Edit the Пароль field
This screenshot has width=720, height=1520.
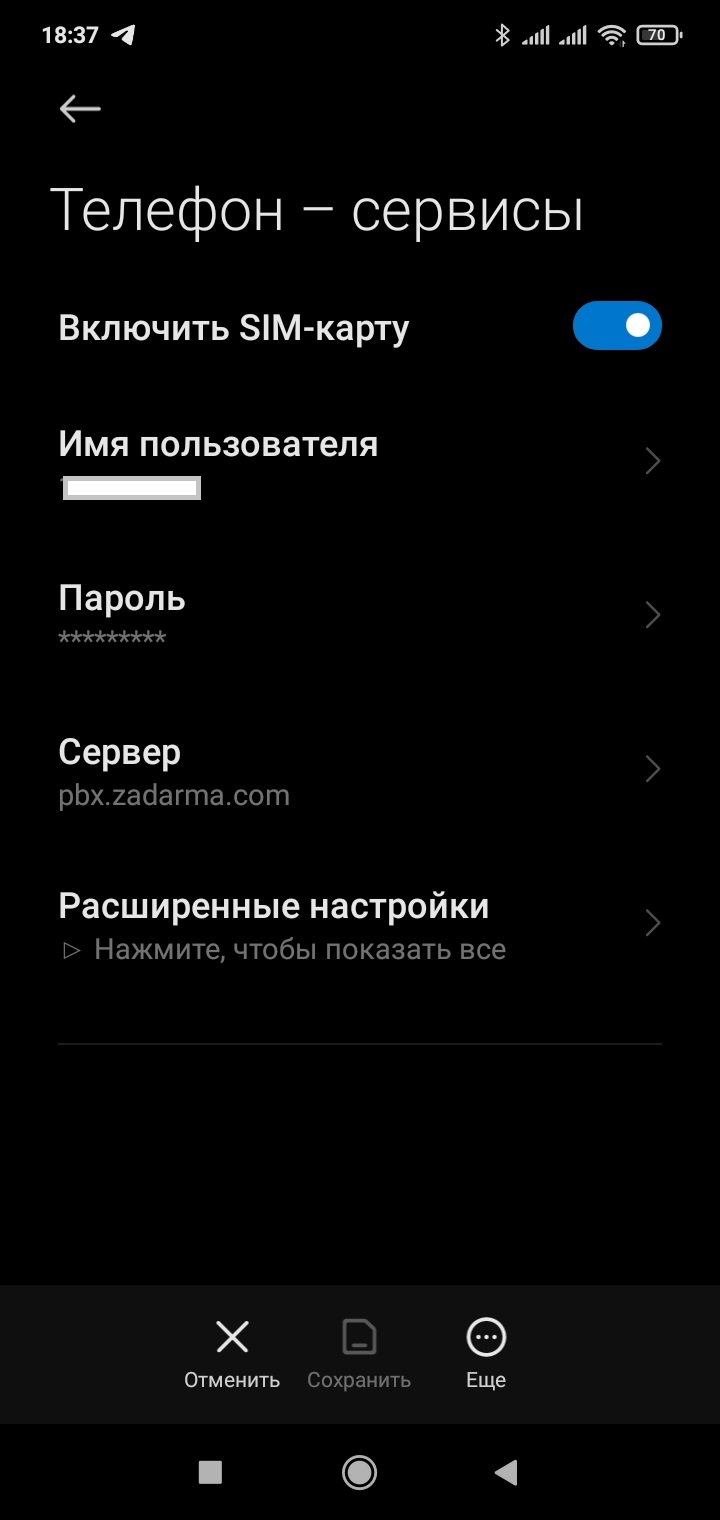click(x=360, y=615)
